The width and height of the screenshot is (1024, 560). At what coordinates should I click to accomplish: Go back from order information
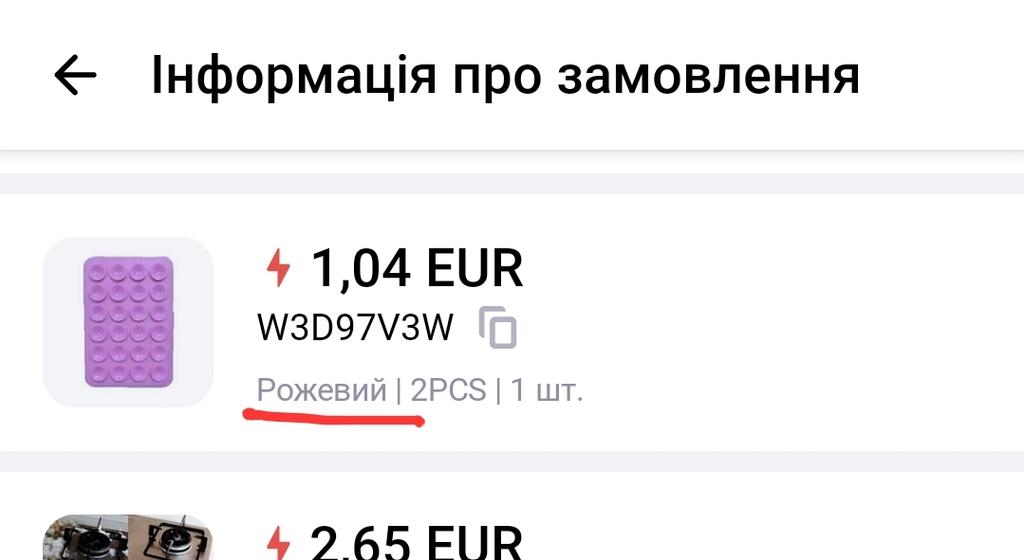coord(74,75)
